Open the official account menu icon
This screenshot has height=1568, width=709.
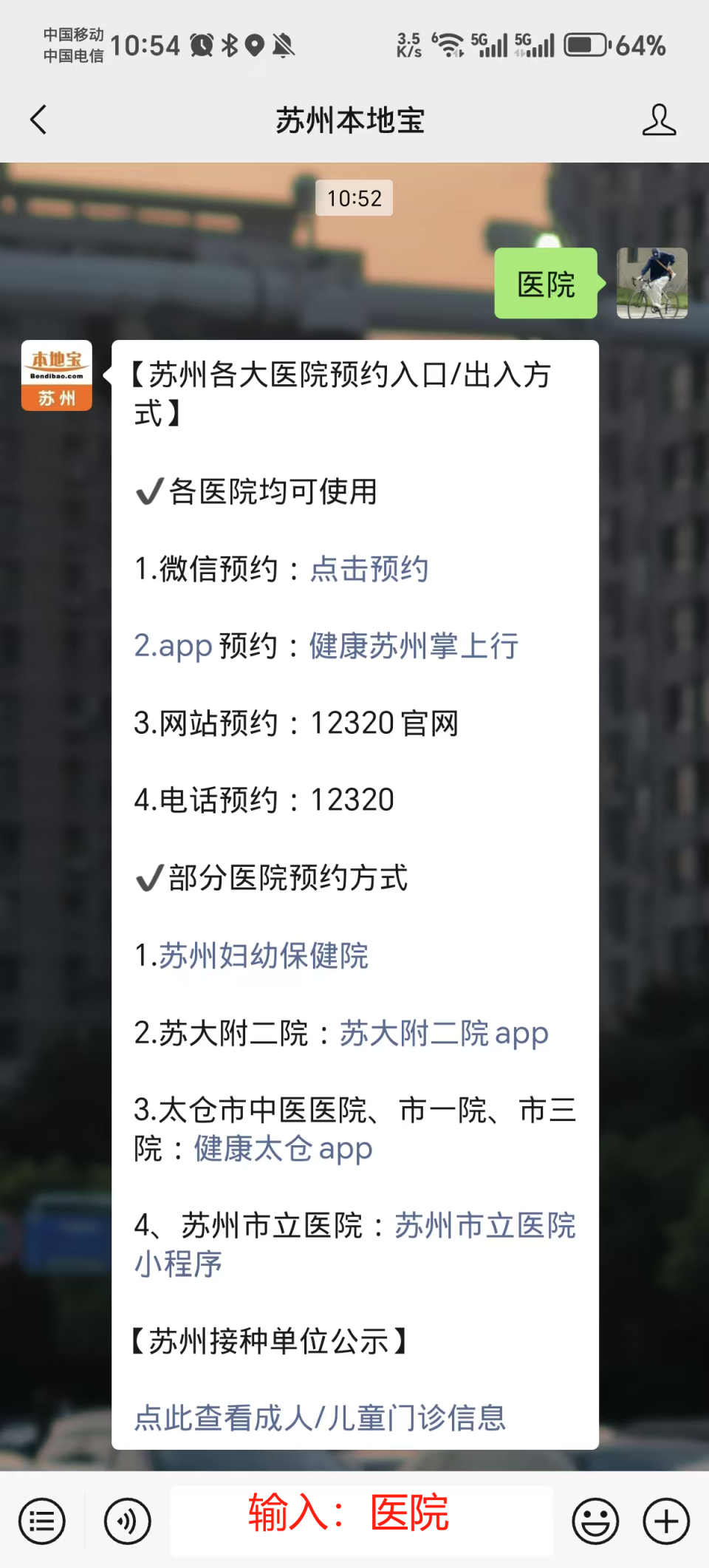tap(42, 1522)
